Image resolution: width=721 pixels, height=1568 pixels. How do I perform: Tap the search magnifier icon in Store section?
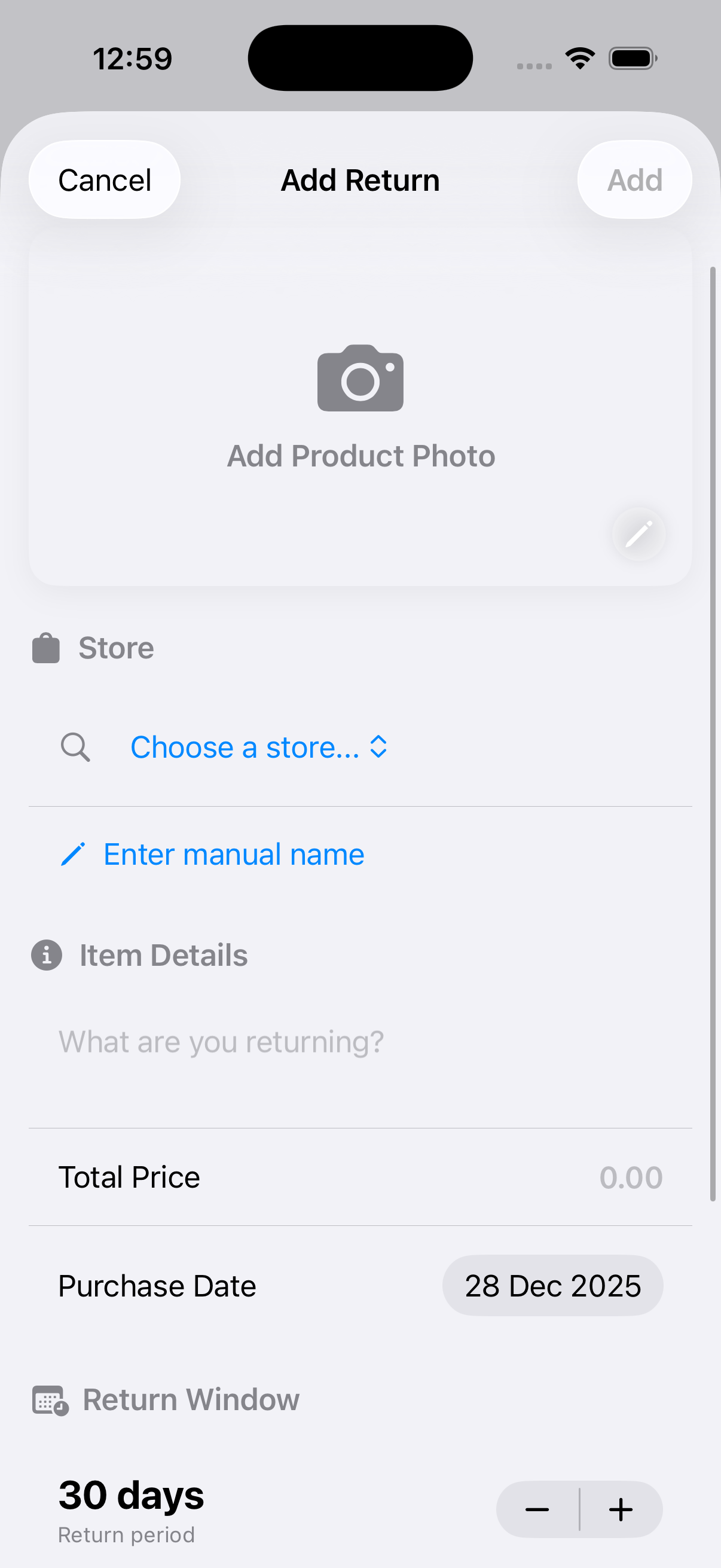pyautogui.click(x=75, y=747)
